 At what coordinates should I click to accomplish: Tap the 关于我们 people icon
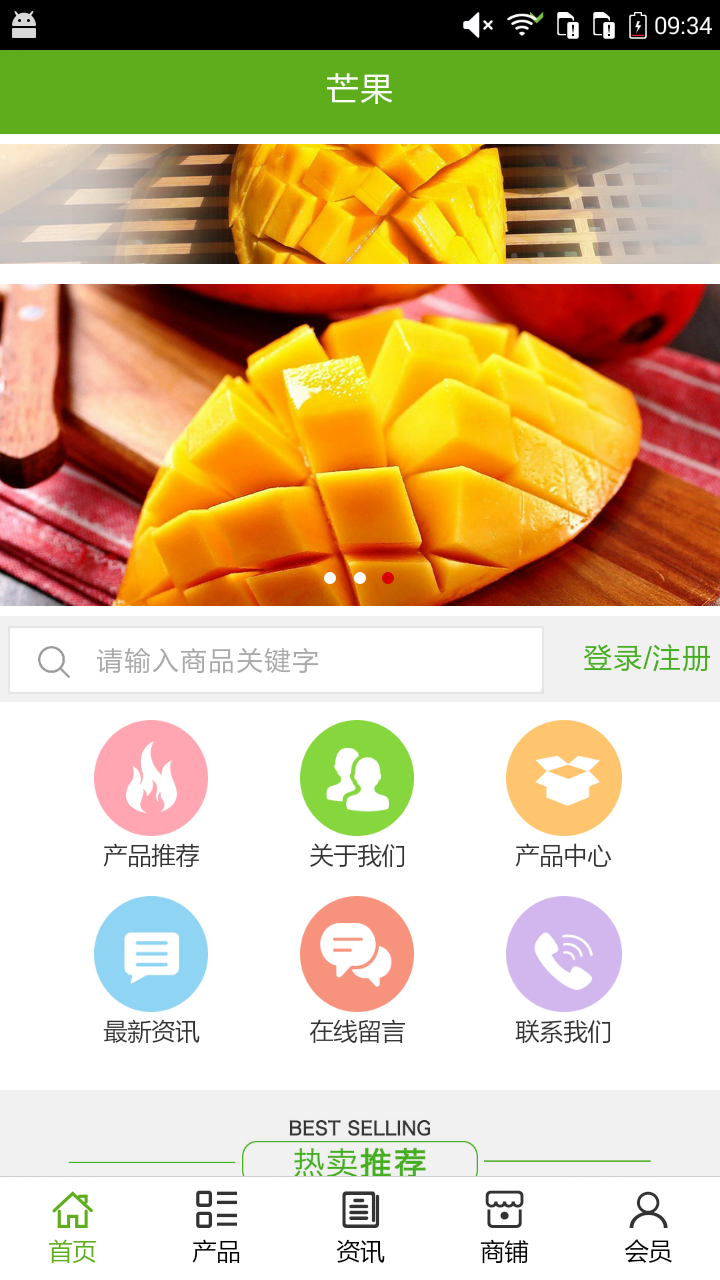357,777
